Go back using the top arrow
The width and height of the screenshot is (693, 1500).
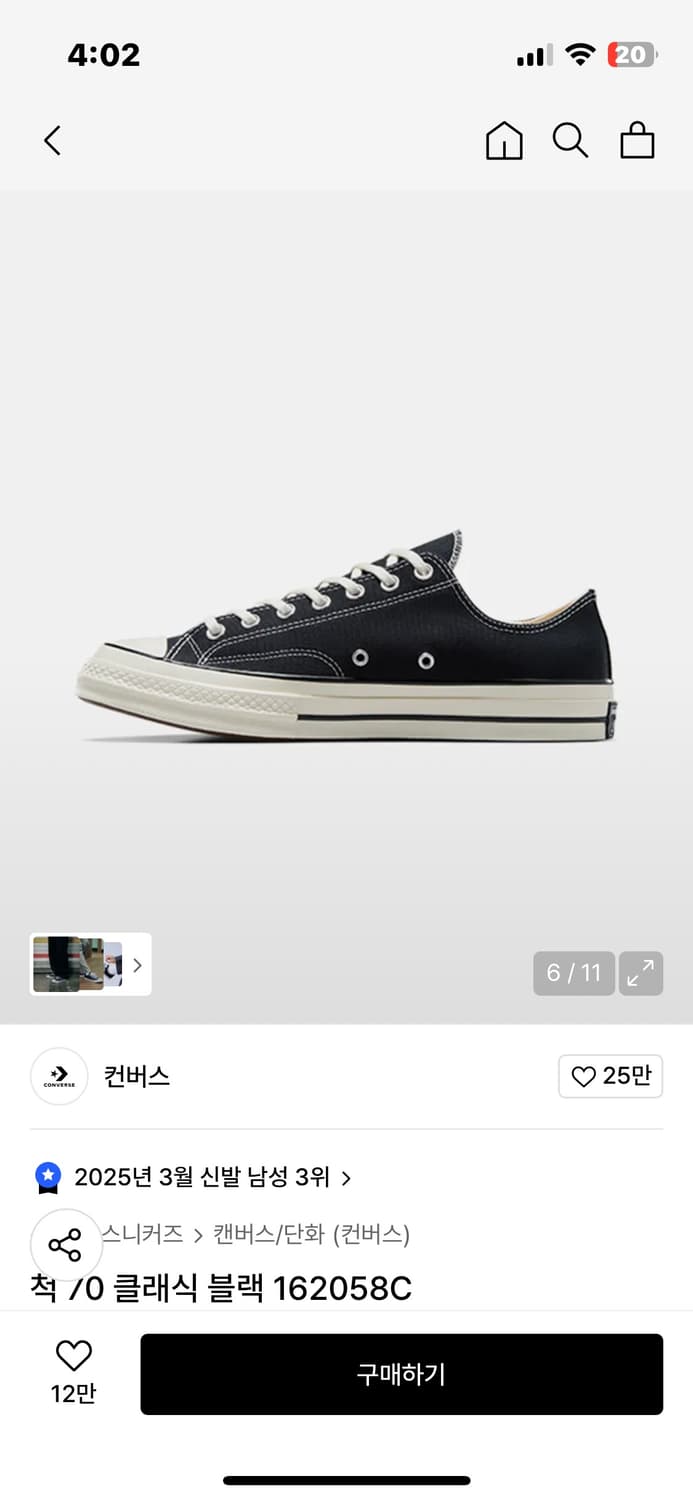(53, 141)
